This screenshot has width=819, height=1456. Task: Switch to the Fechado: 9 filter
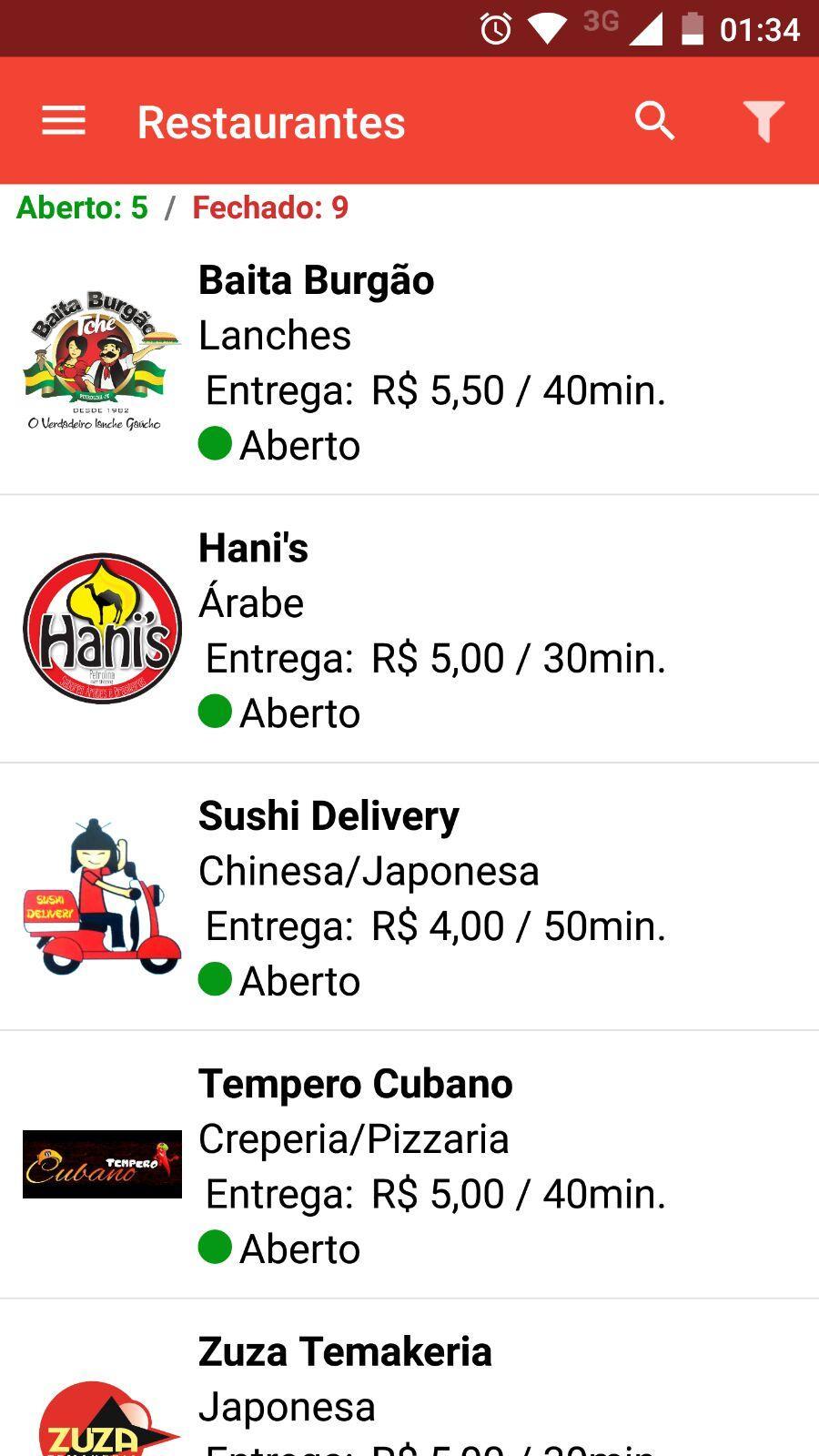pyautogui.click(x=269, y=207)
